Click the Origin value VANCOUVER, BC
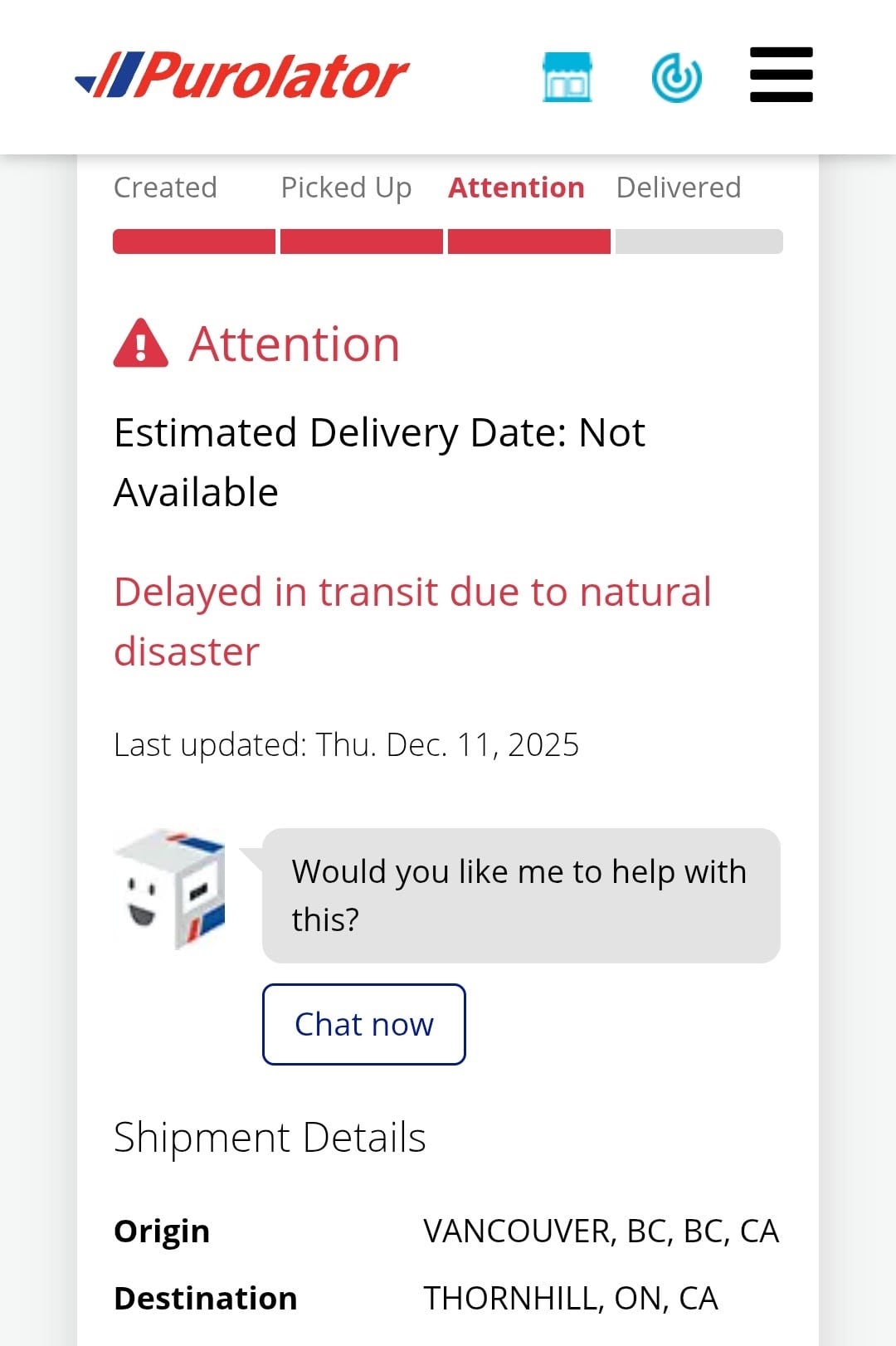Screen dimensions: 896x1346 click(602, 1231)
